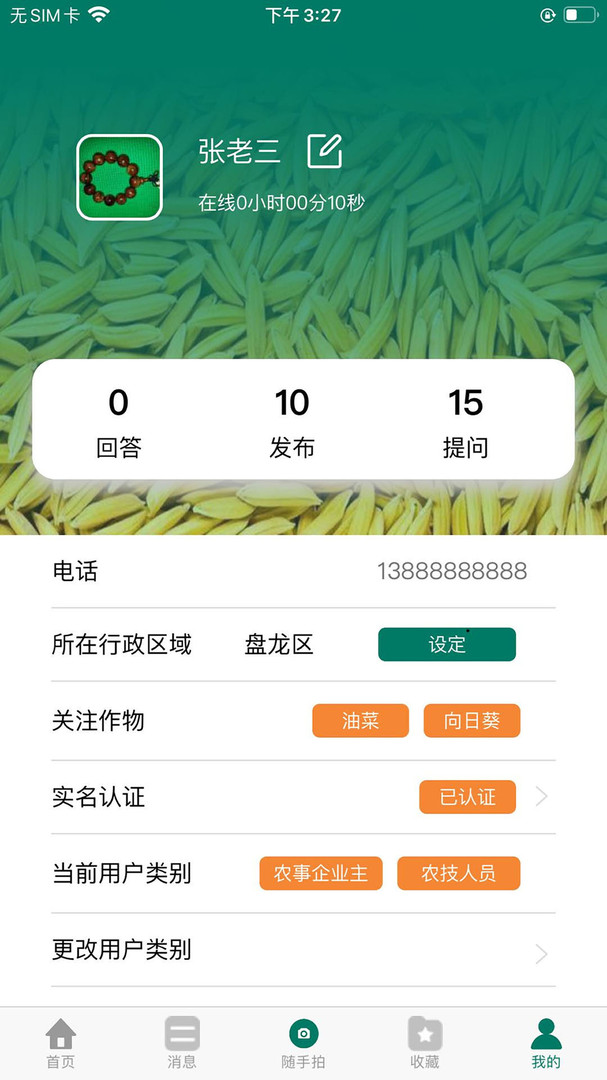
Task: Open 更改用户类别 settings
Action: click(300, 950)
